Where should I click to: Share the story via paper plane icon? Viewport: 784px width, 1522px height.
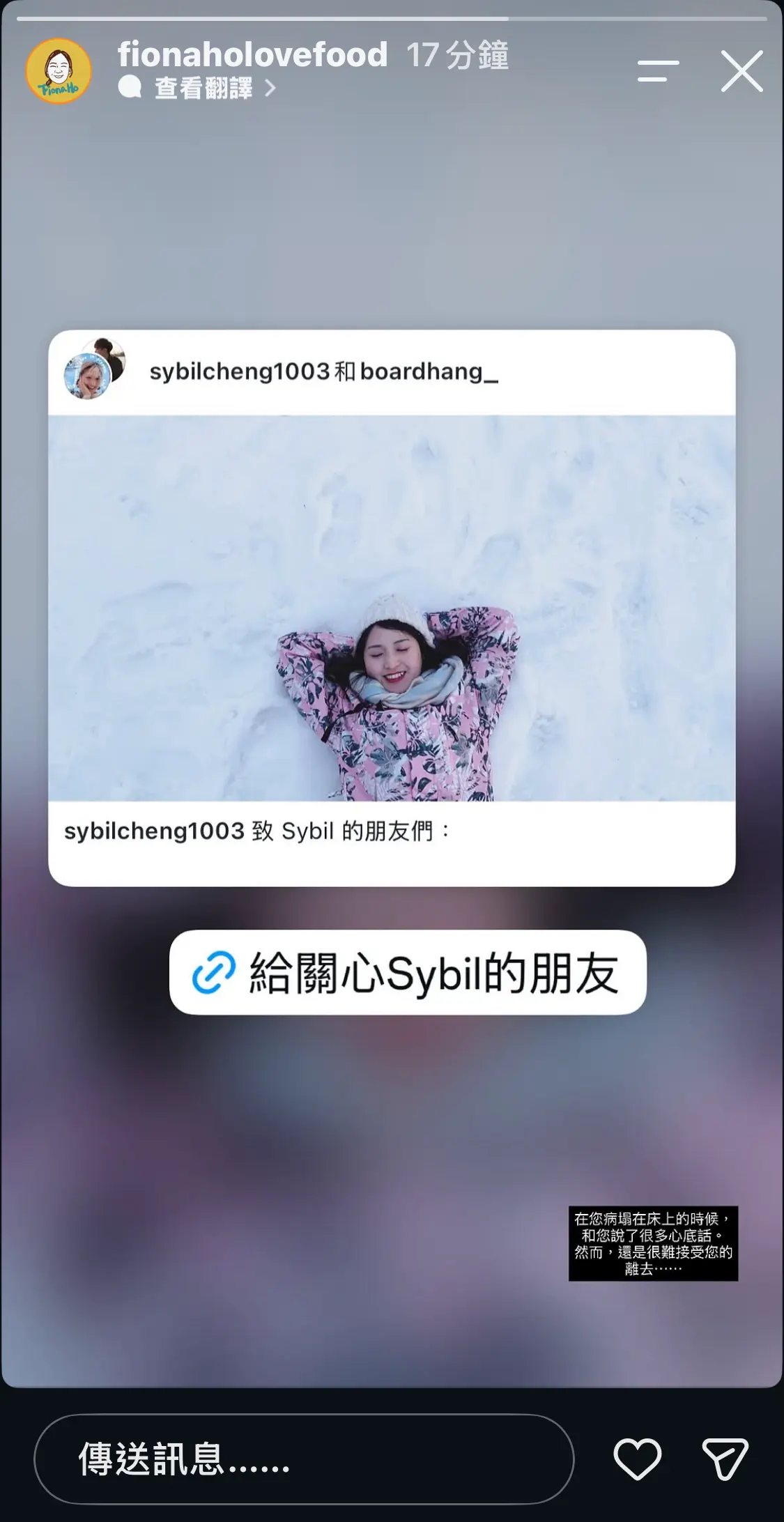725,1459
